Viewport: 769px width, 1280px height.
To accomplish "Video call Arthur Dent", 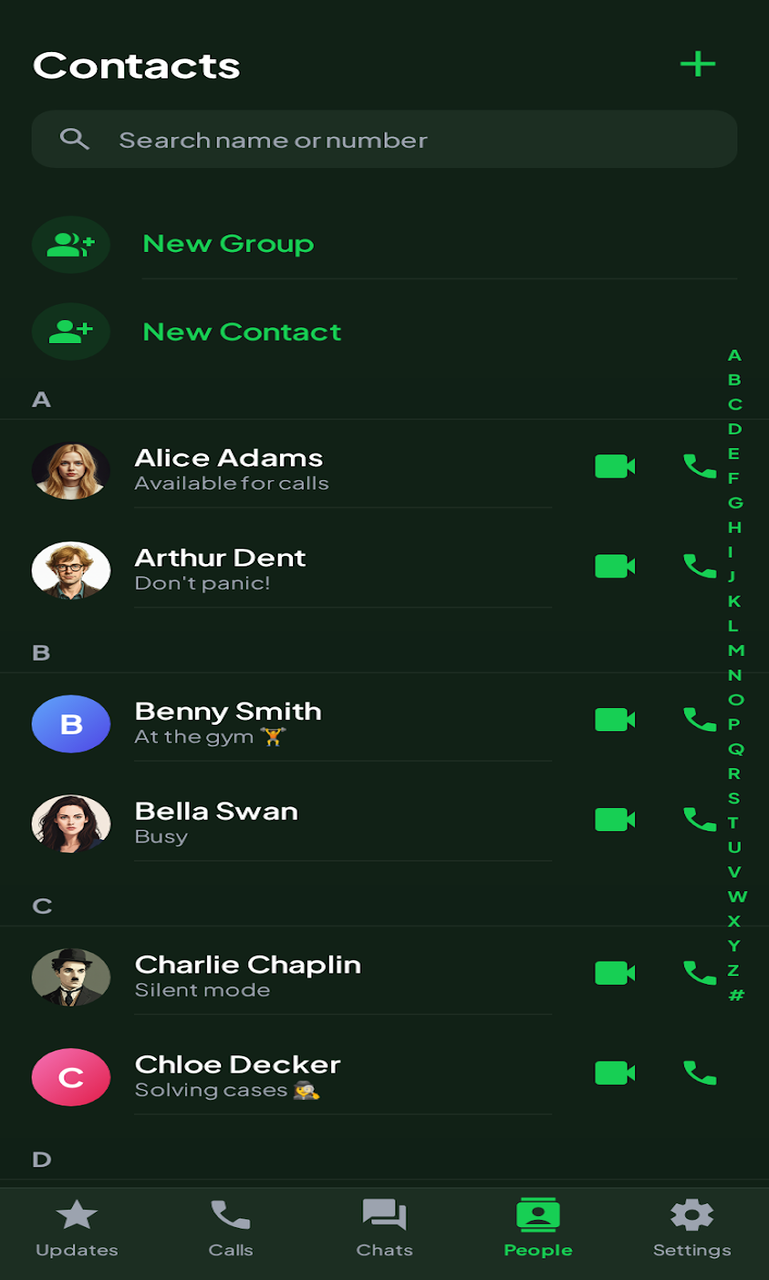I will coord(614,566).
